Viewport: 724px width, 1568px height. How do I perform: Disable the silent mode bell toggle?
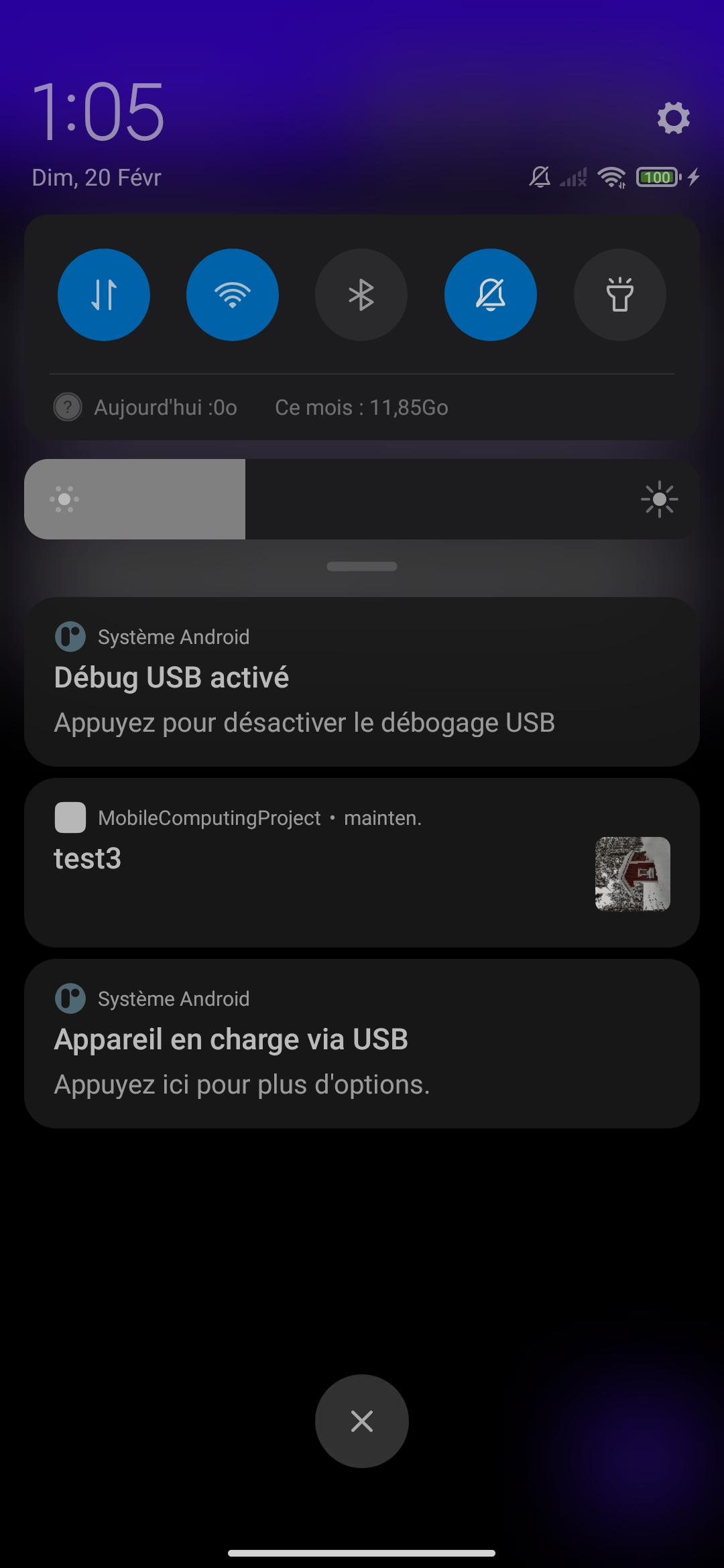tap(491, 295)
